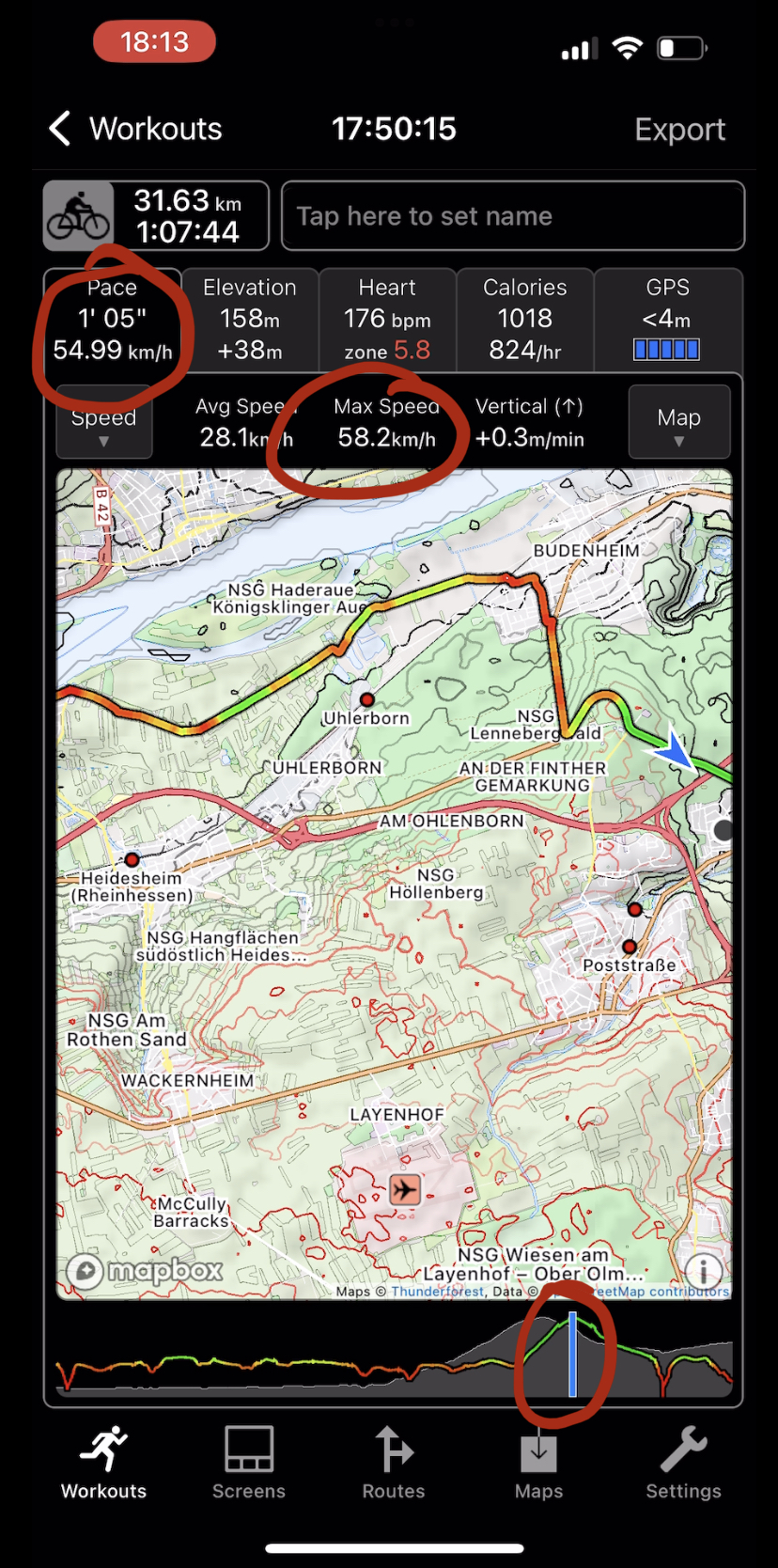
Task: Show map attribution info icon
Action: (704, 1271)
